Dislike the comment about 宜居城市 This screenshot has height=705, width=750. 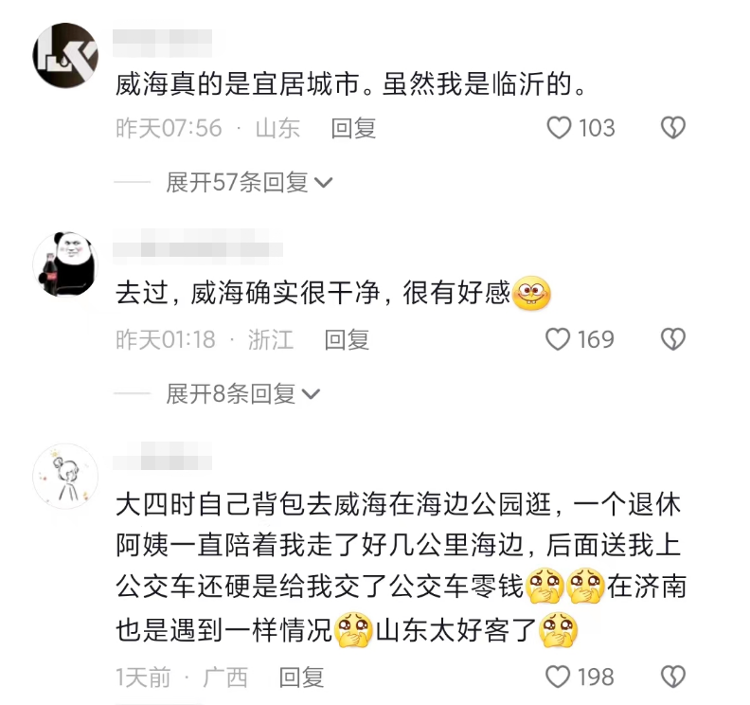pos(674,128)
